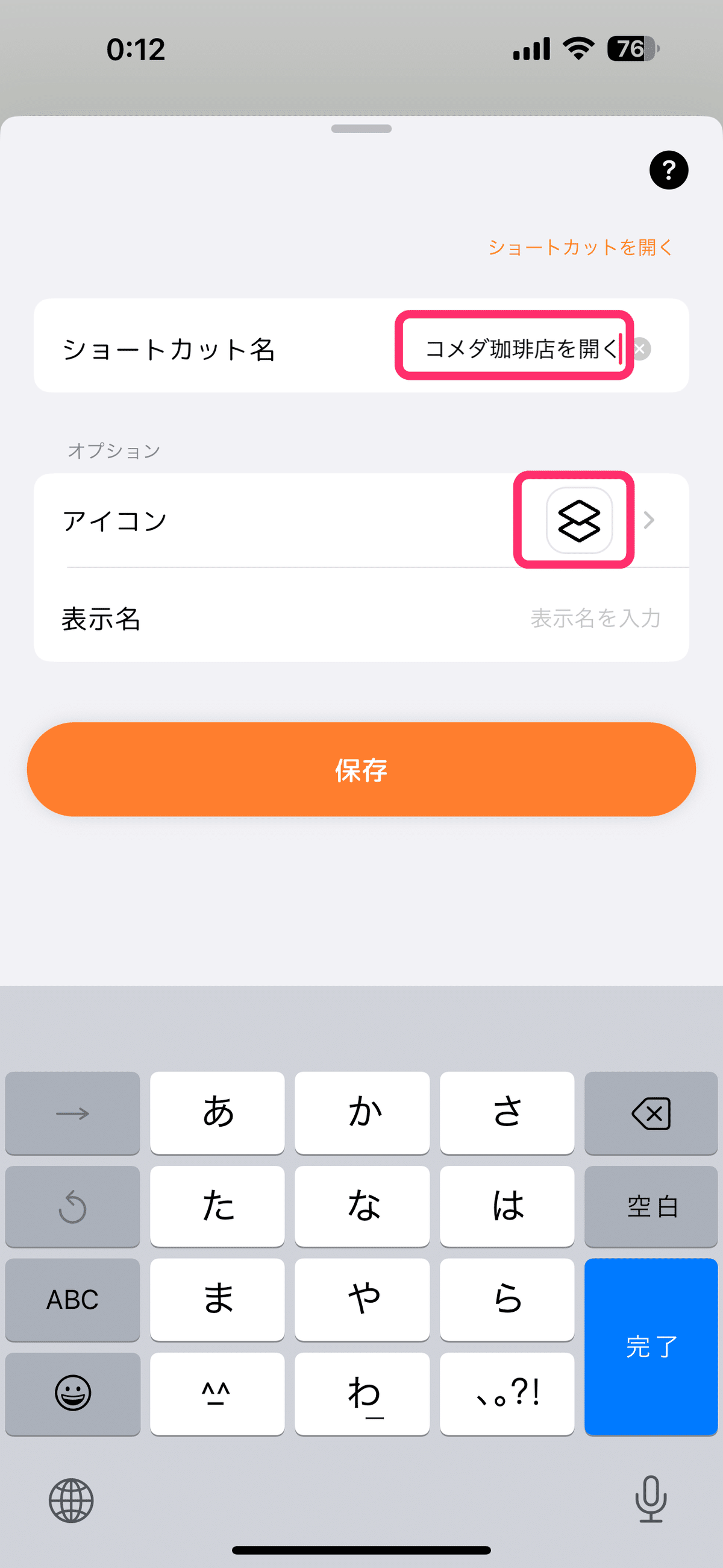Insert a space with 空白 key

click(x=651, y=1206)
